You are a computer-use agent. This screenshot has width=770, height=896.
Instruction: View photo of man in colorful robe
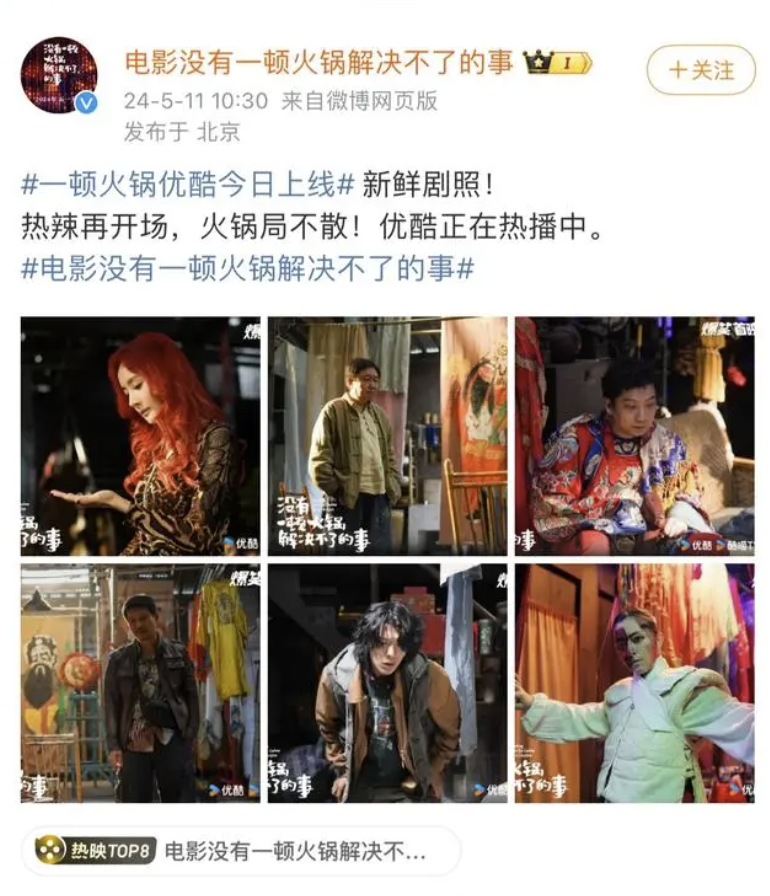pyautogui.click(x=634, y=436)
